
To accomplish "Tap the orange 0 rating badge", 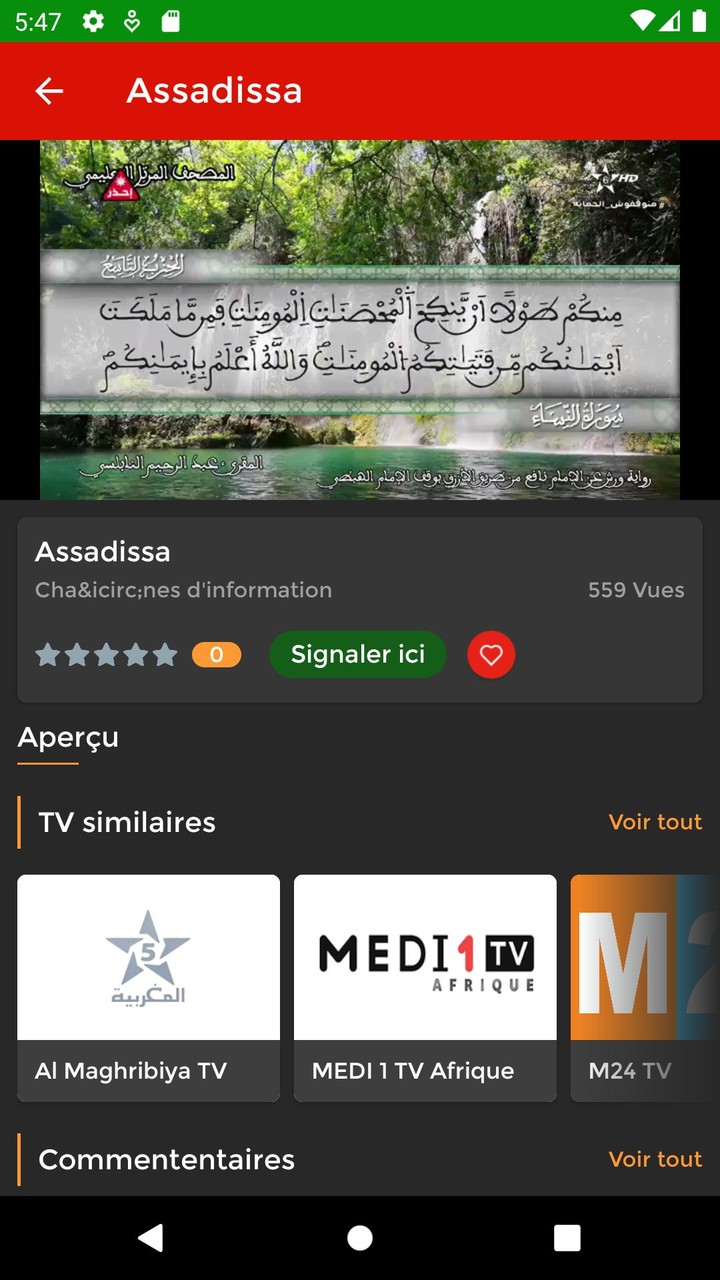I will [217, 655].
